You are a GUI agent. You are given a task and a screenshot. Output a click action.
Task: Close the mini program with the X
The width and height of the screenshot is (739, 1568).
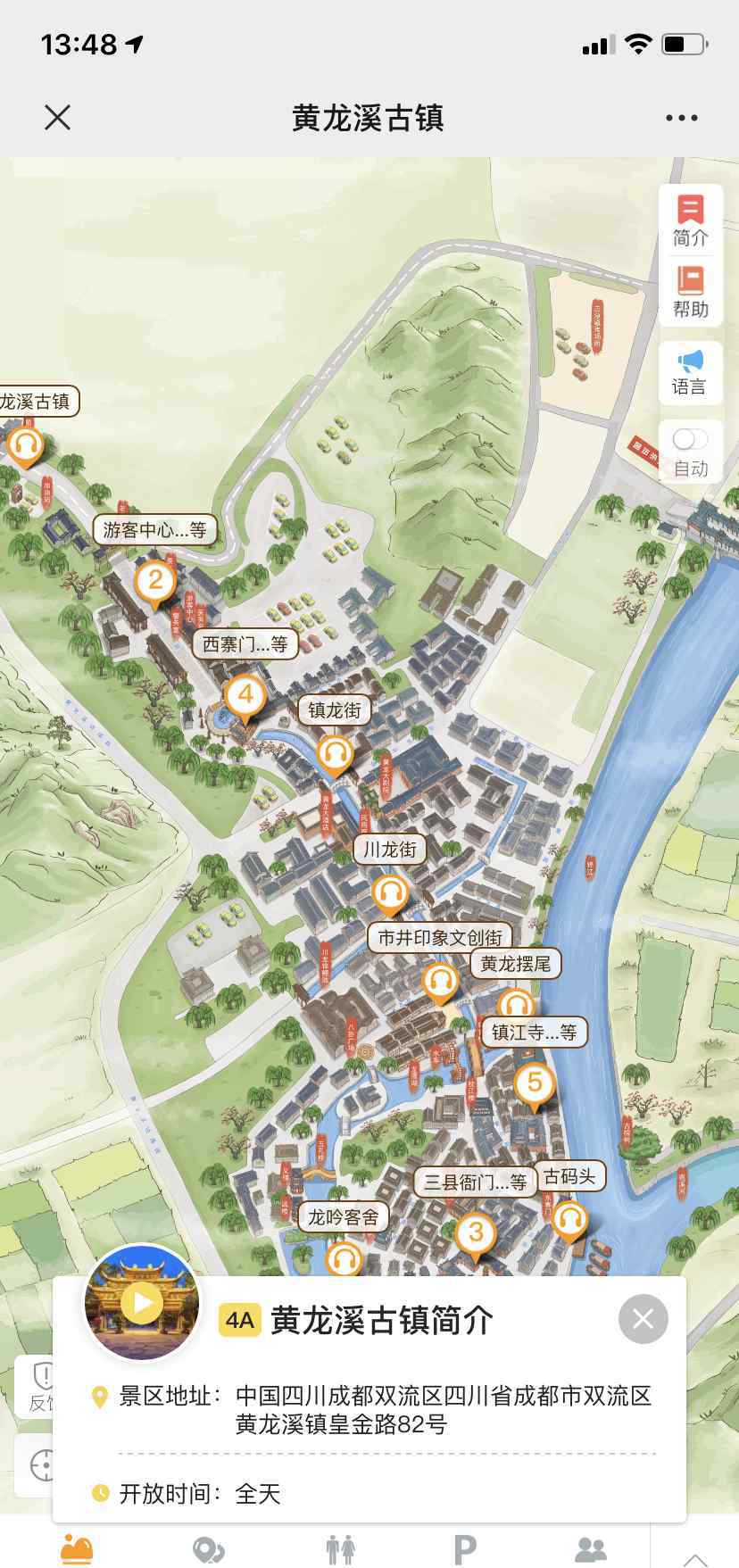click(57, 117)
